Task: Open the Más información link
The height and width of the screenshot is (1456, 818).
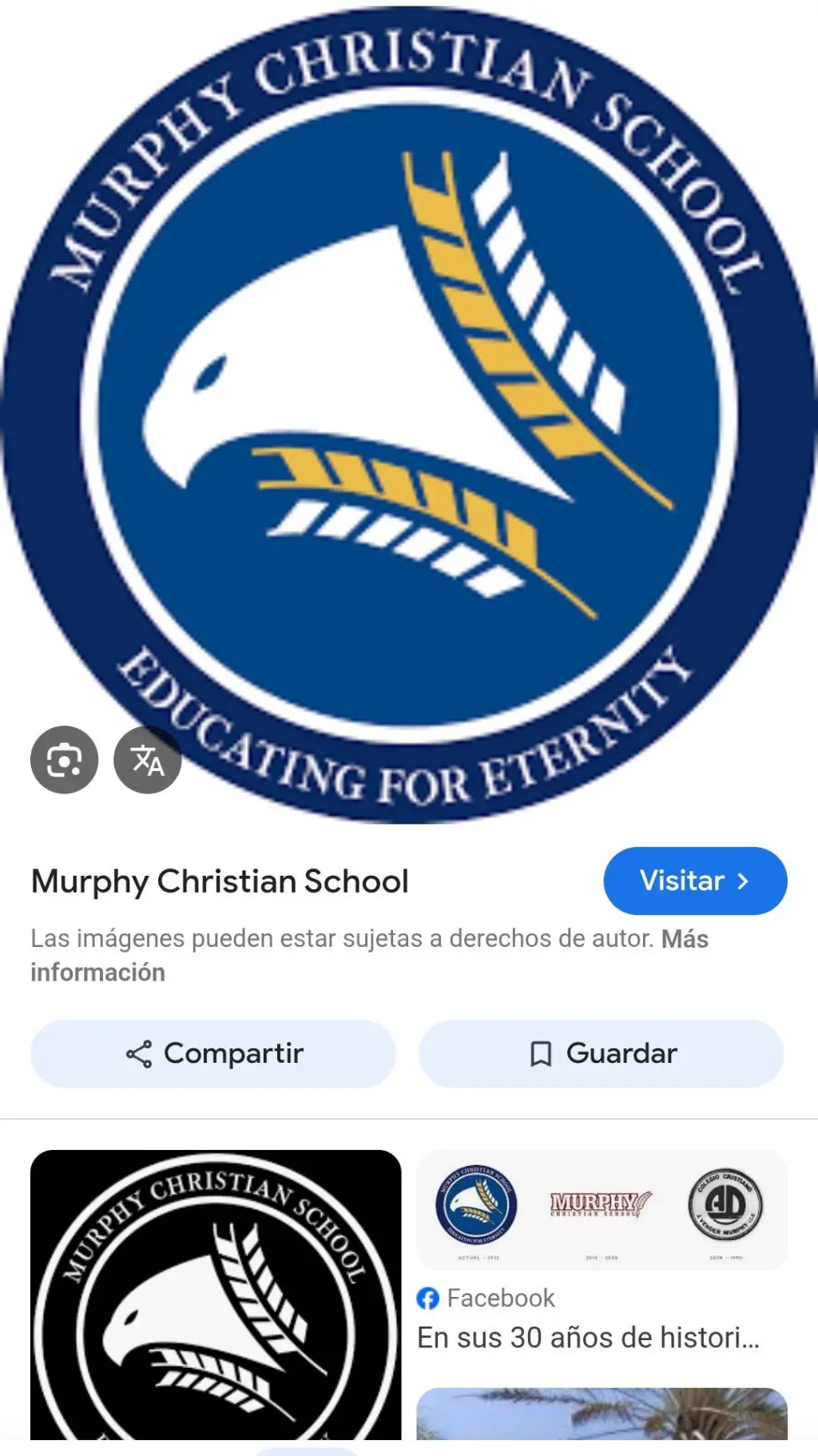Action: [689, 939]
